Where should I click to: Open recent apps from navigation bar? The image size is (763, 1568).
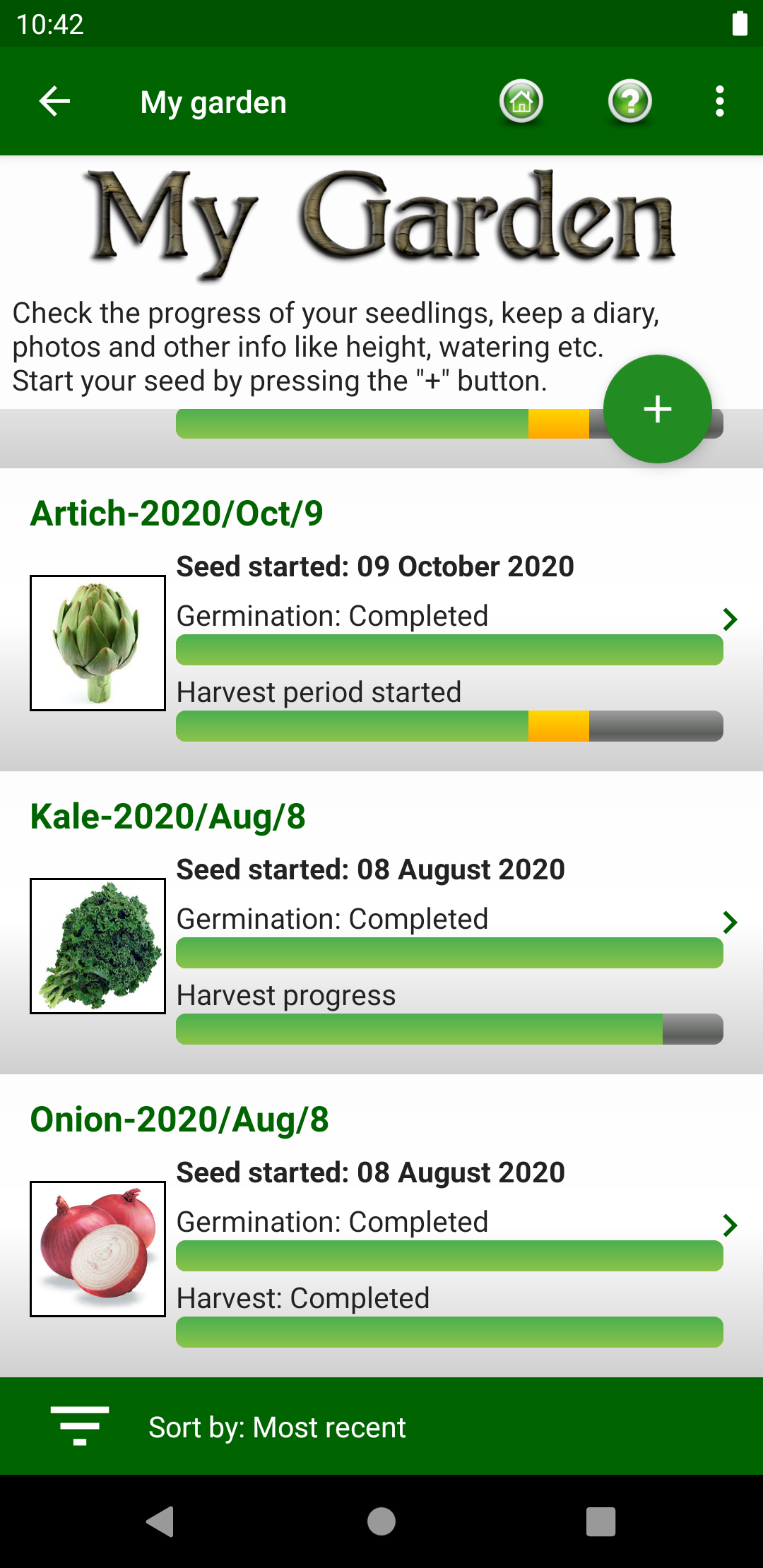tap(601, 1521)
